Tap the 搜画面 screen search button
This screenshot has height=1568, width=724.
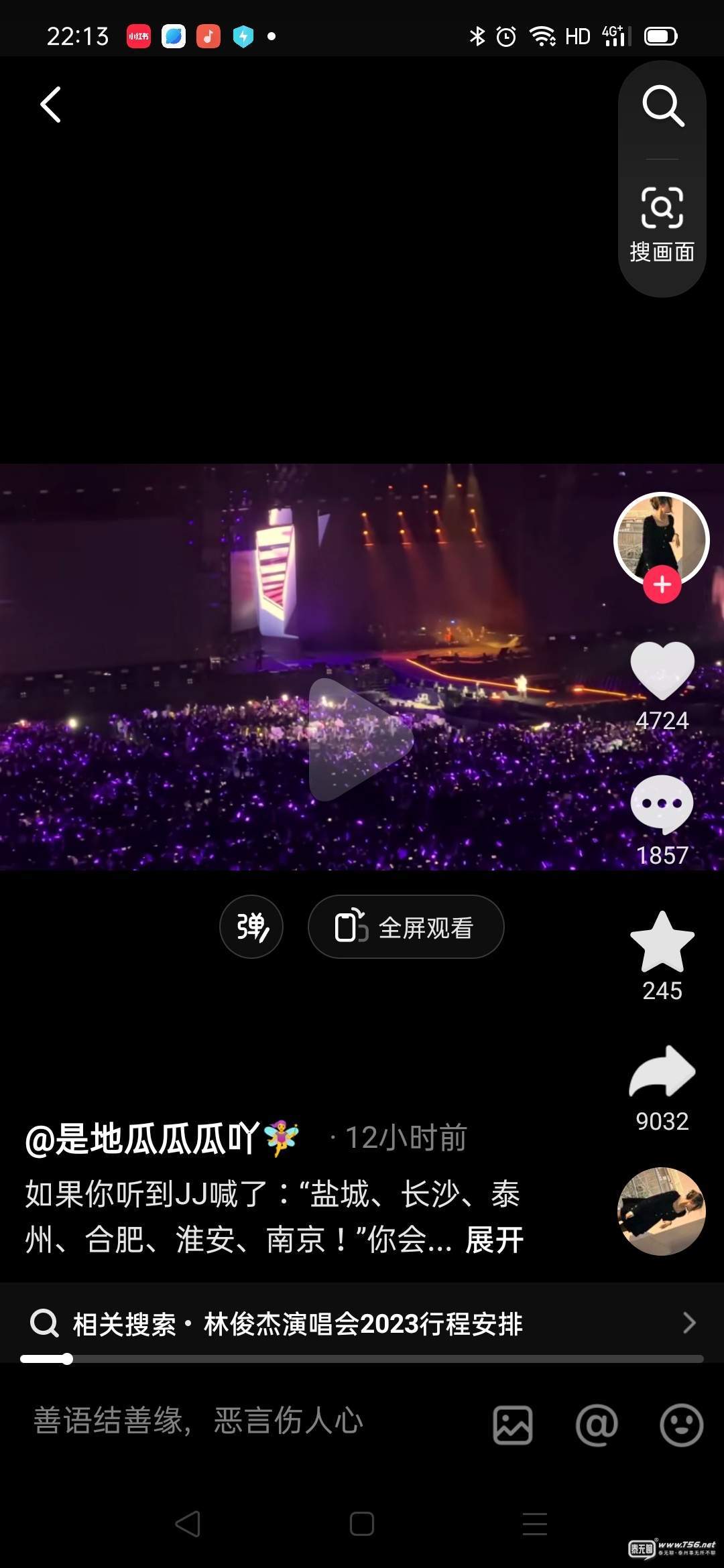[662, 224]
